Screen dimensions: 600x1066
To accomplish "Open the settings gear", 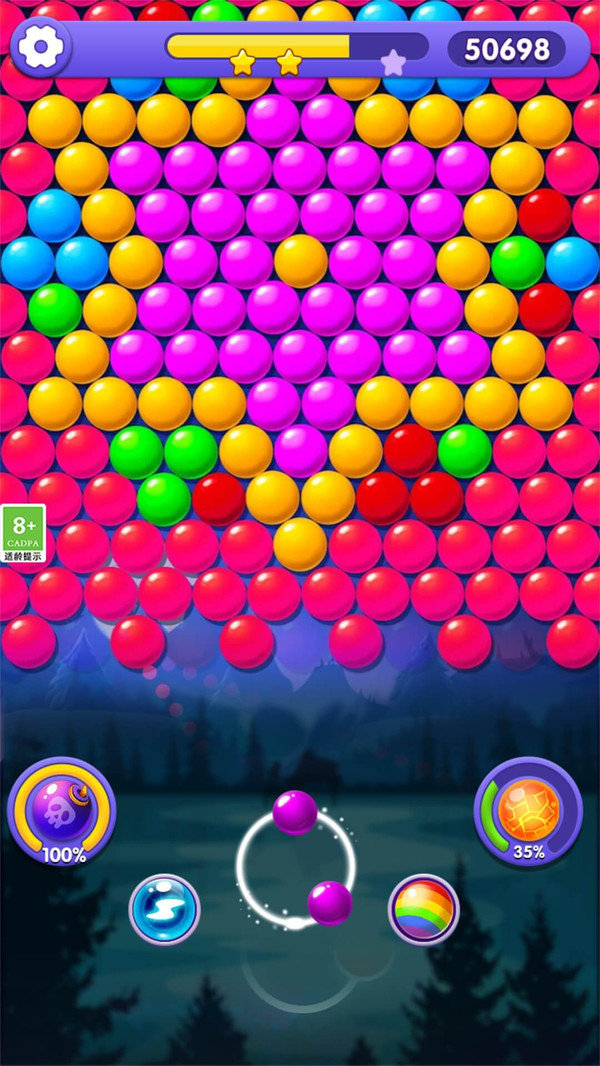I will pyautogui.click(x=41, y=47).
